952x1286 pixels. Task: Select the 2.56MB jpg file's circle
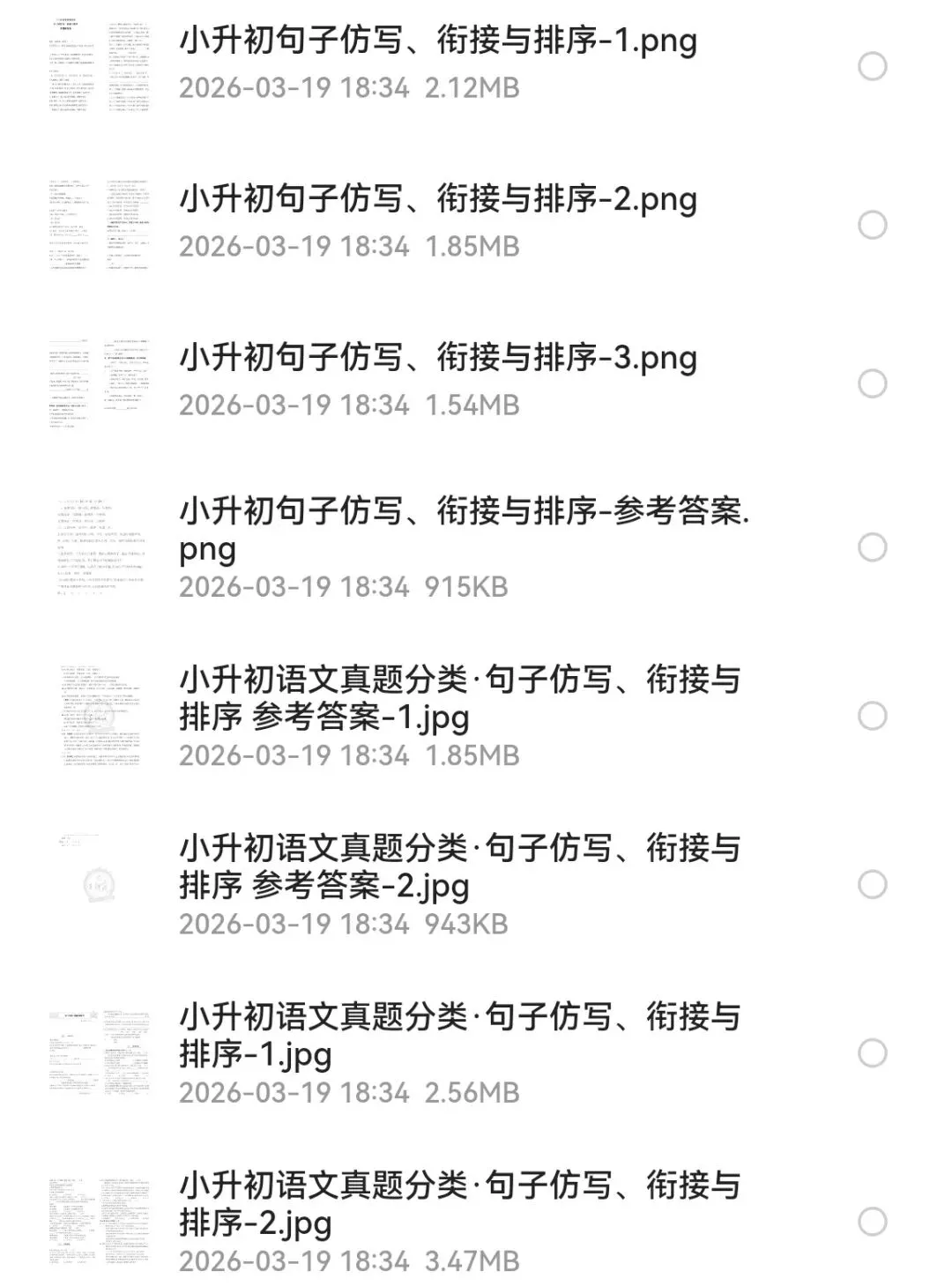point(872,1053)
